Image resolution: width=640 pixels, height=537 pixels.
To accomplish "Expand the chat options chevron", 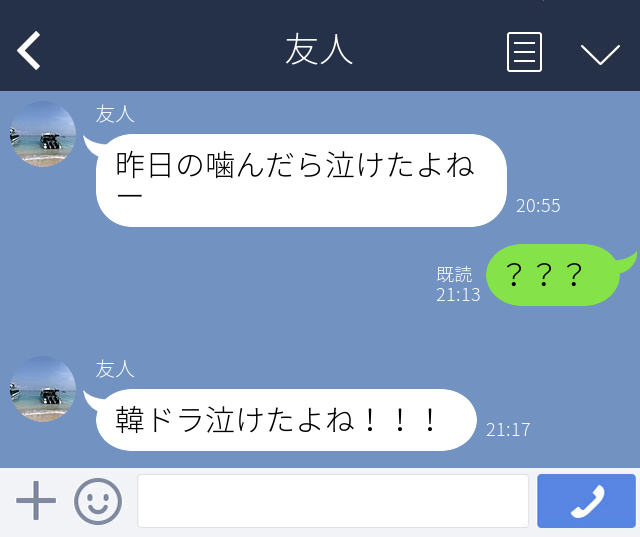I will coord(600,53).
